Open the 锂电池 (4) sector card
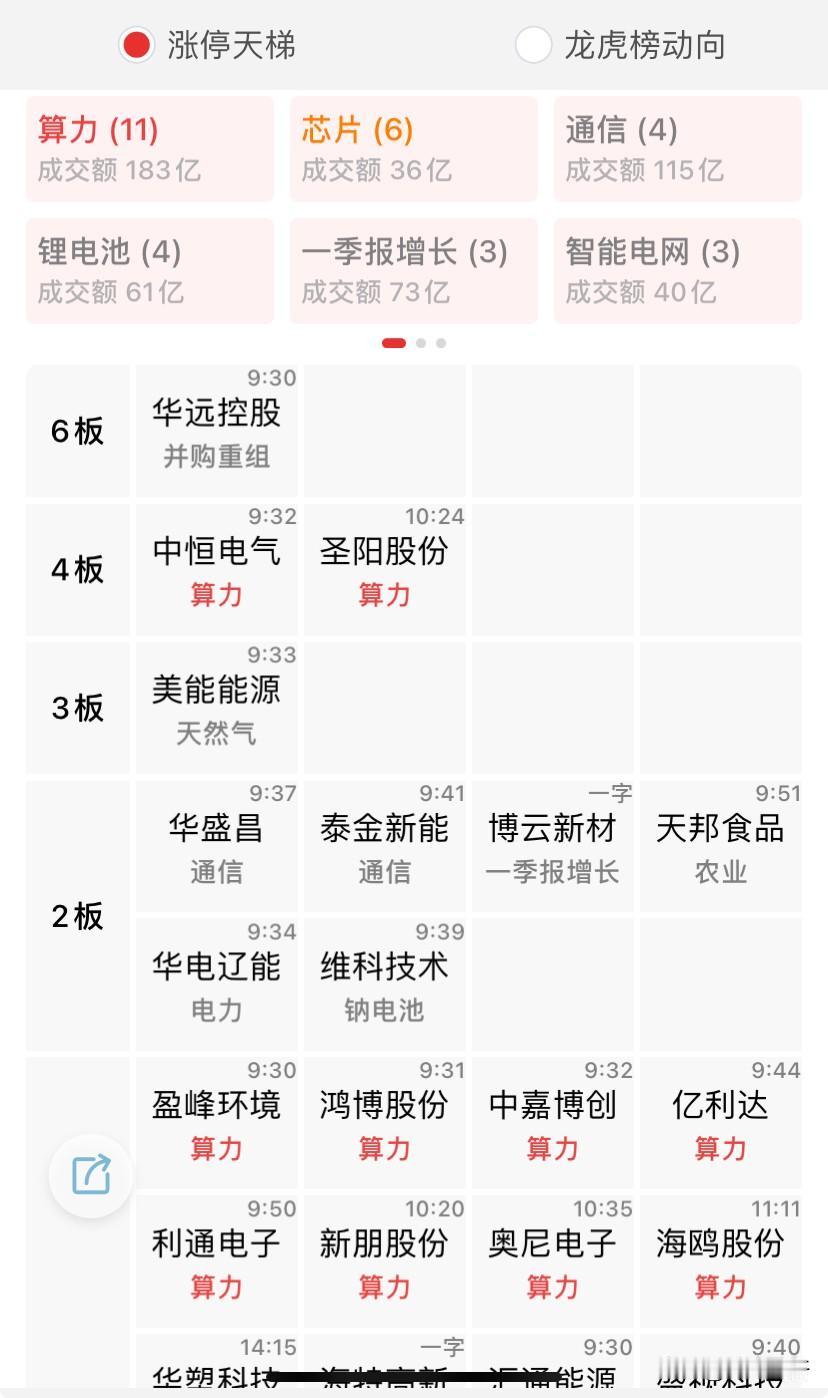The height and width of the screenshot is (1398, 828). (x=149, y=270)
